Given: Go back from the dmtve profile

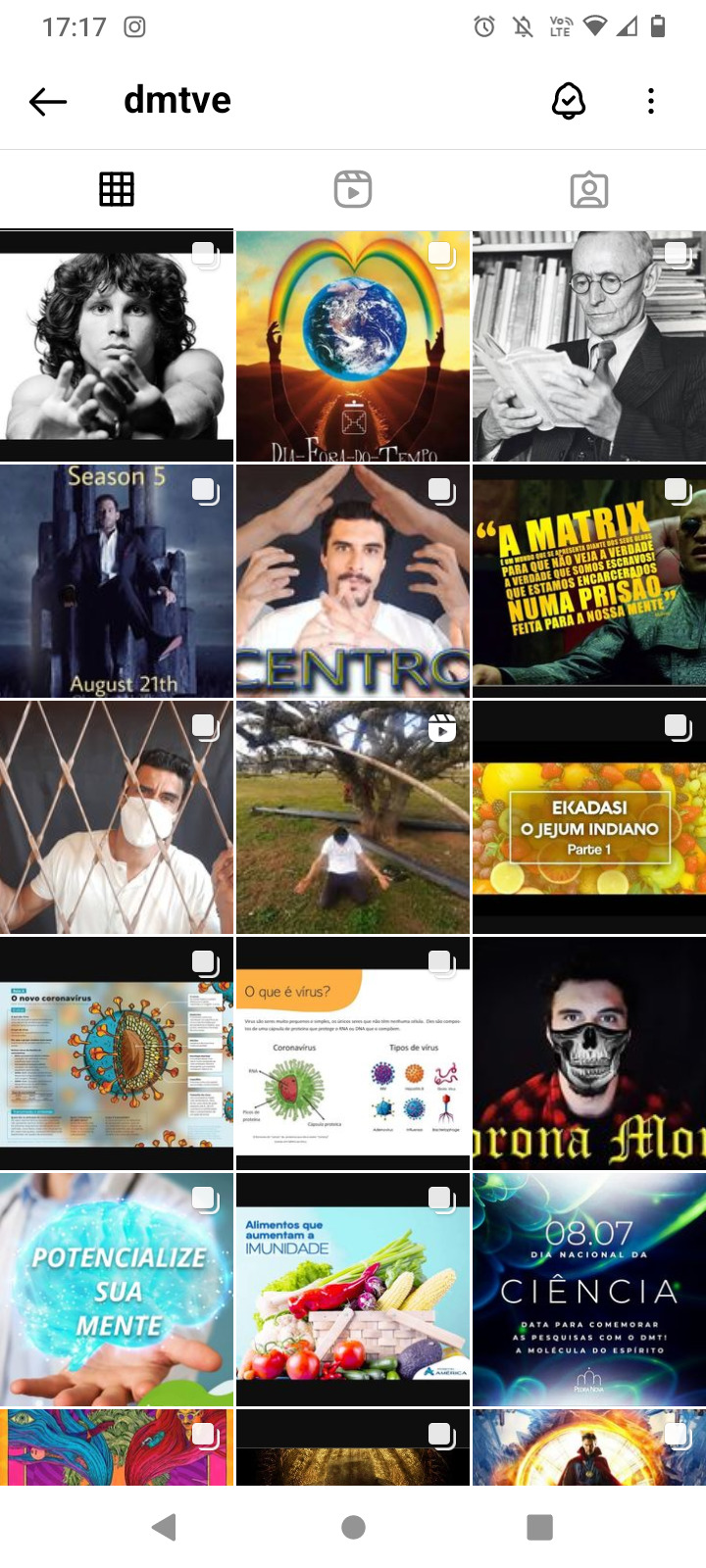Looking at the screenshot, I should pos(47,101).
